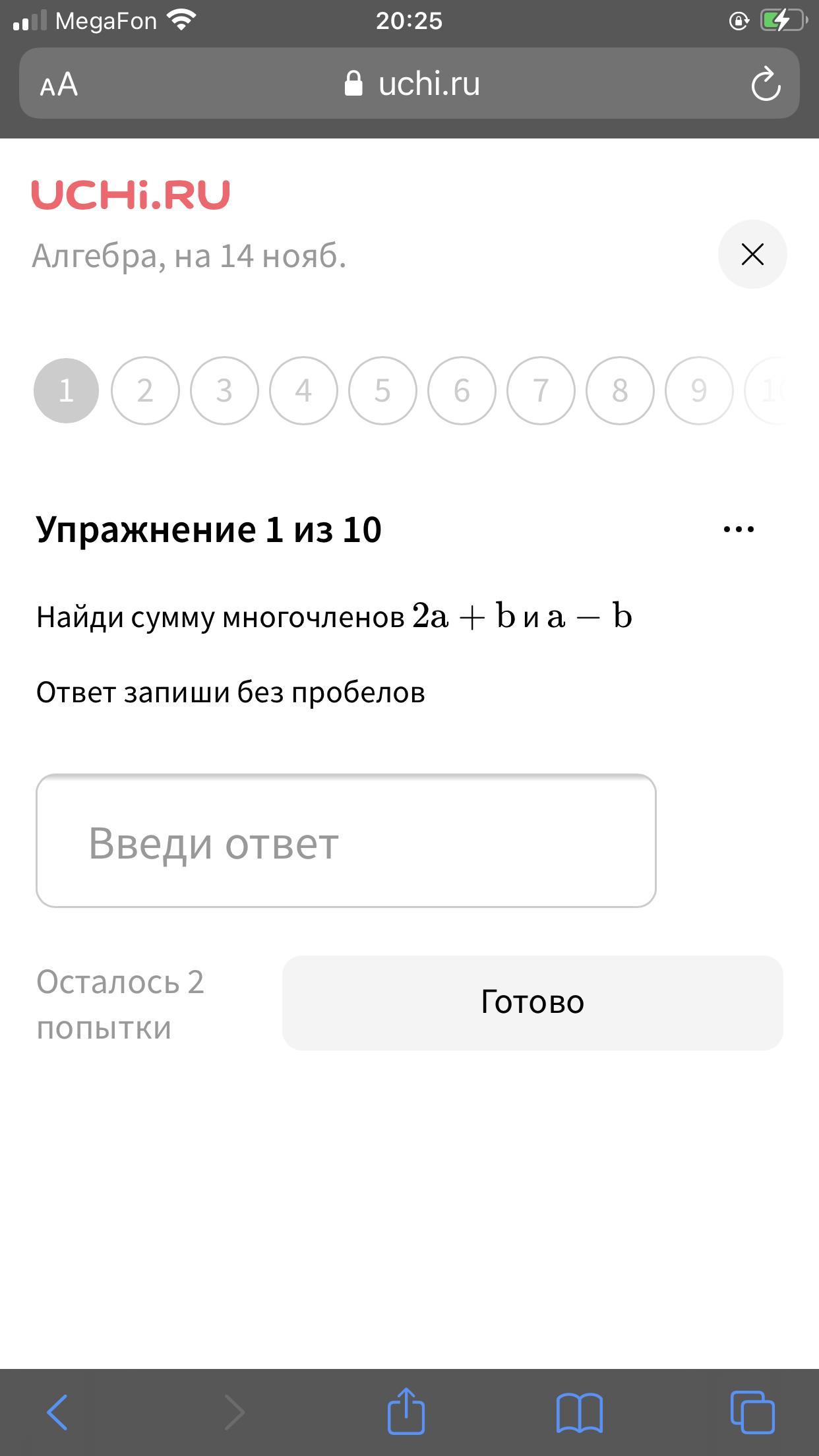This screenshot has height=1456, width=819.
Task: Open the AA reader text options
Action: 59,84
